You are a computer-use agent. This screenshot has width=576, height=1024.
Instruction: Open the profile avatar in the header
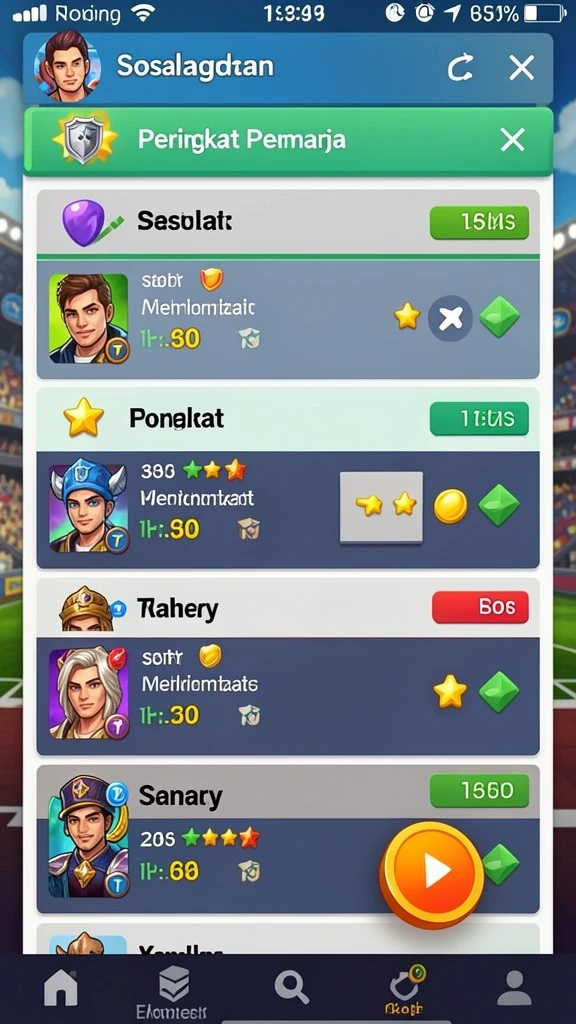pyautogui.click(x=67, y=67)
